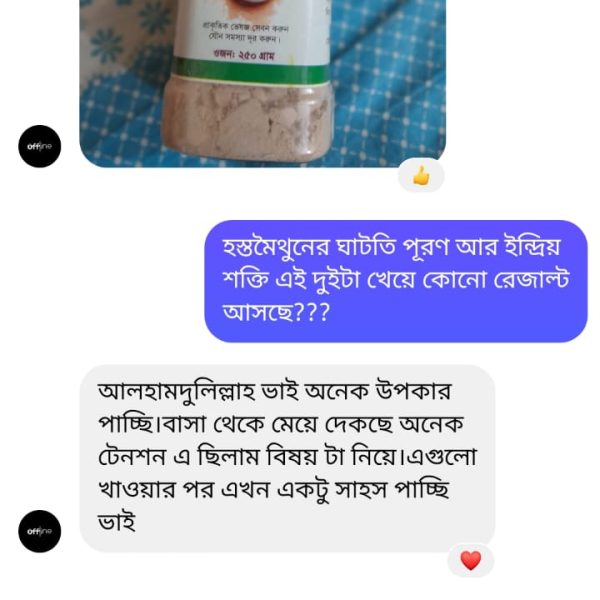Open the product photo sent in chat
Image resolution: width=600 pixels, height=600 pixels.
click(262, 80)
